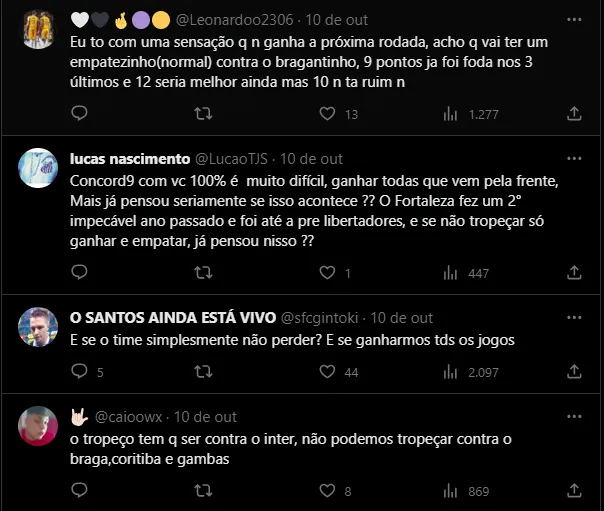This screenshot has width=604, height=511.
Task: Open Leonardoo2306's profile avatar
Action: tap(38, 29)
